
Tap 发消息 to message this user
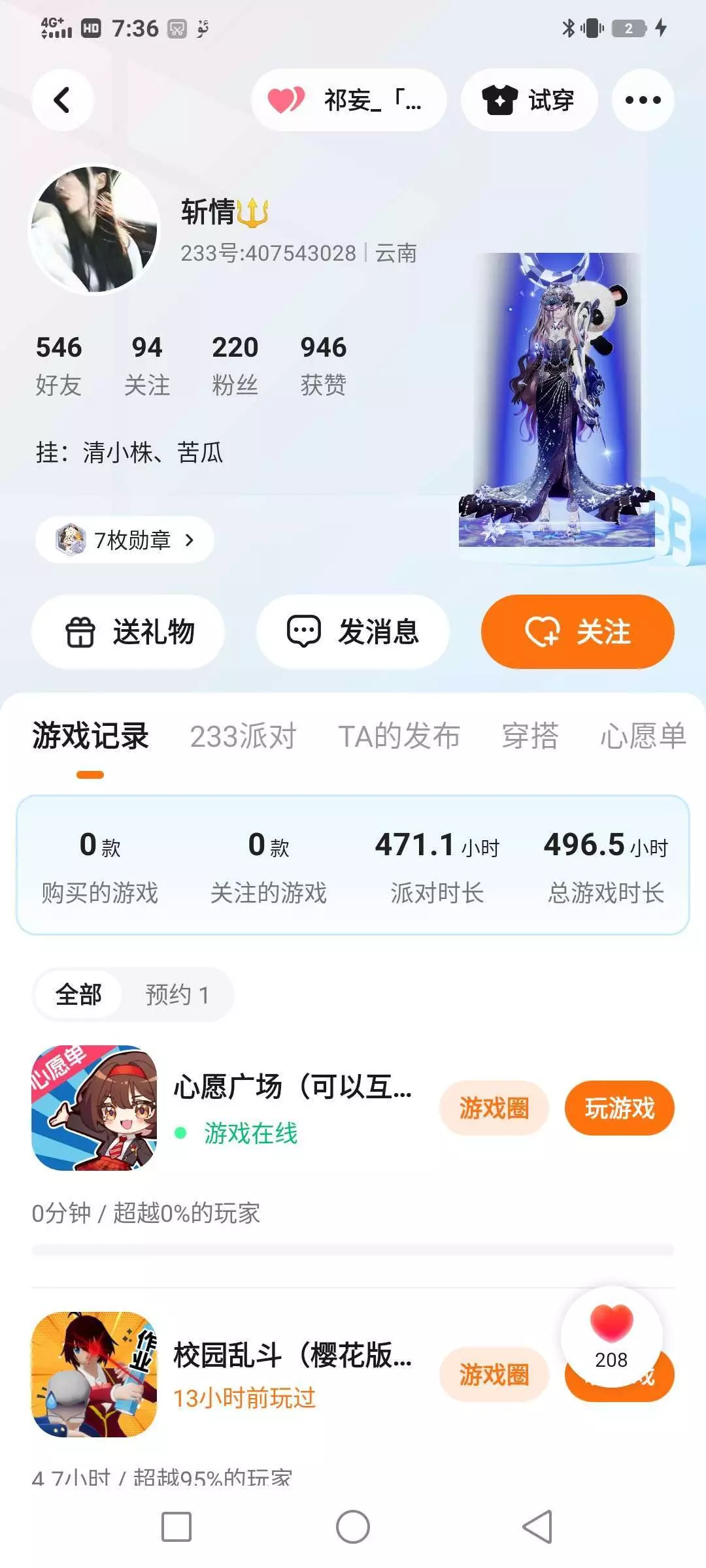[353, 632]
